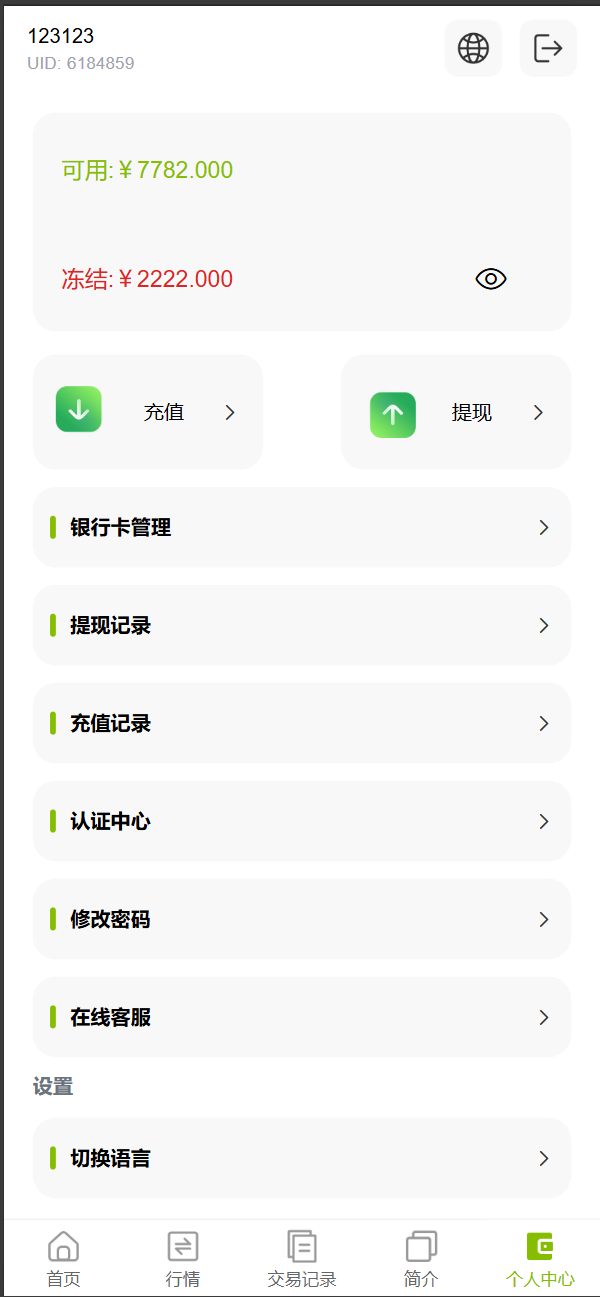Tap the logout icon
The image size is (600, 1297).
click(548, 48)
